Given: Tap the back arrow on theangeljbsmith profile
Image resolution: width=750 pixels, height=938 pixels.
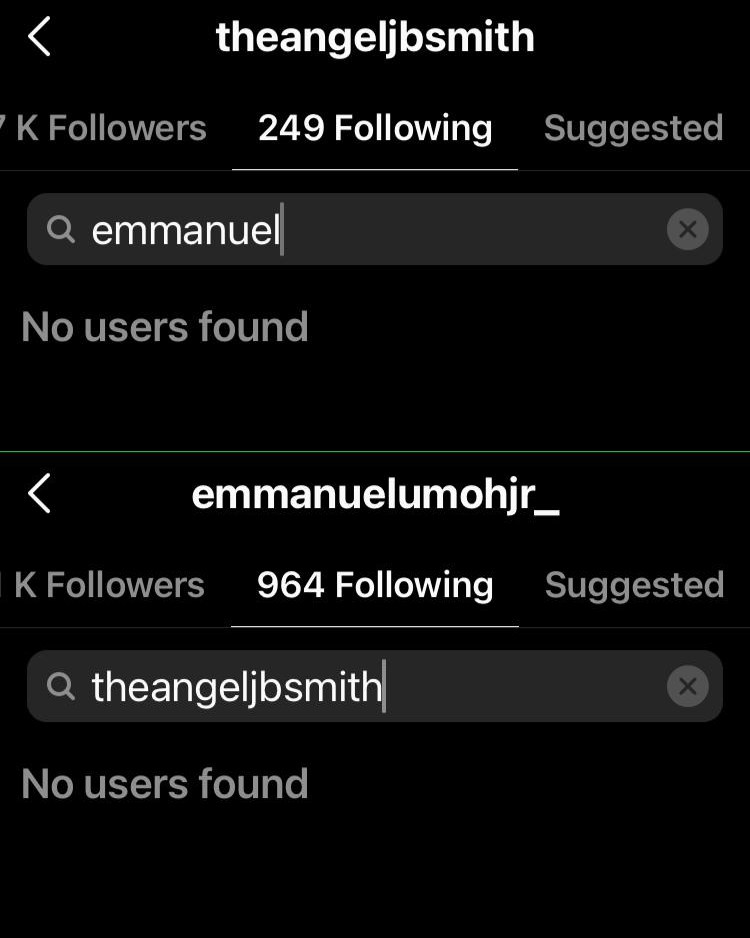Looking at the screenshot, I should (x=38, y=36).
